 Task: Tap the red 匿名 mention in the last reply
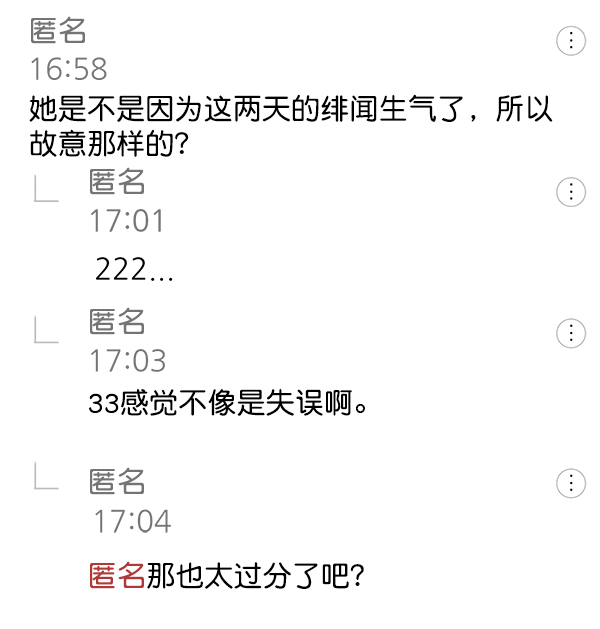117,576
